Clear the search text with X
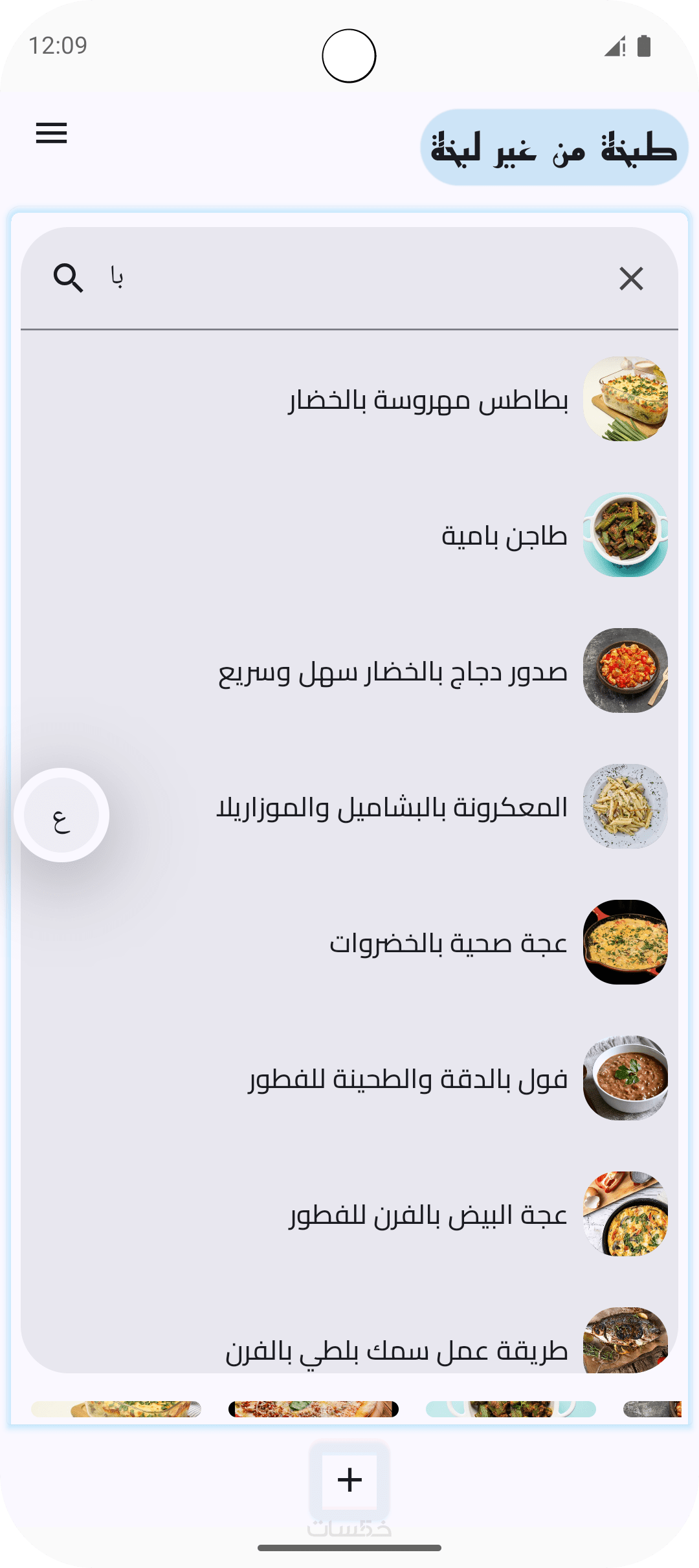 click(631, 279)
